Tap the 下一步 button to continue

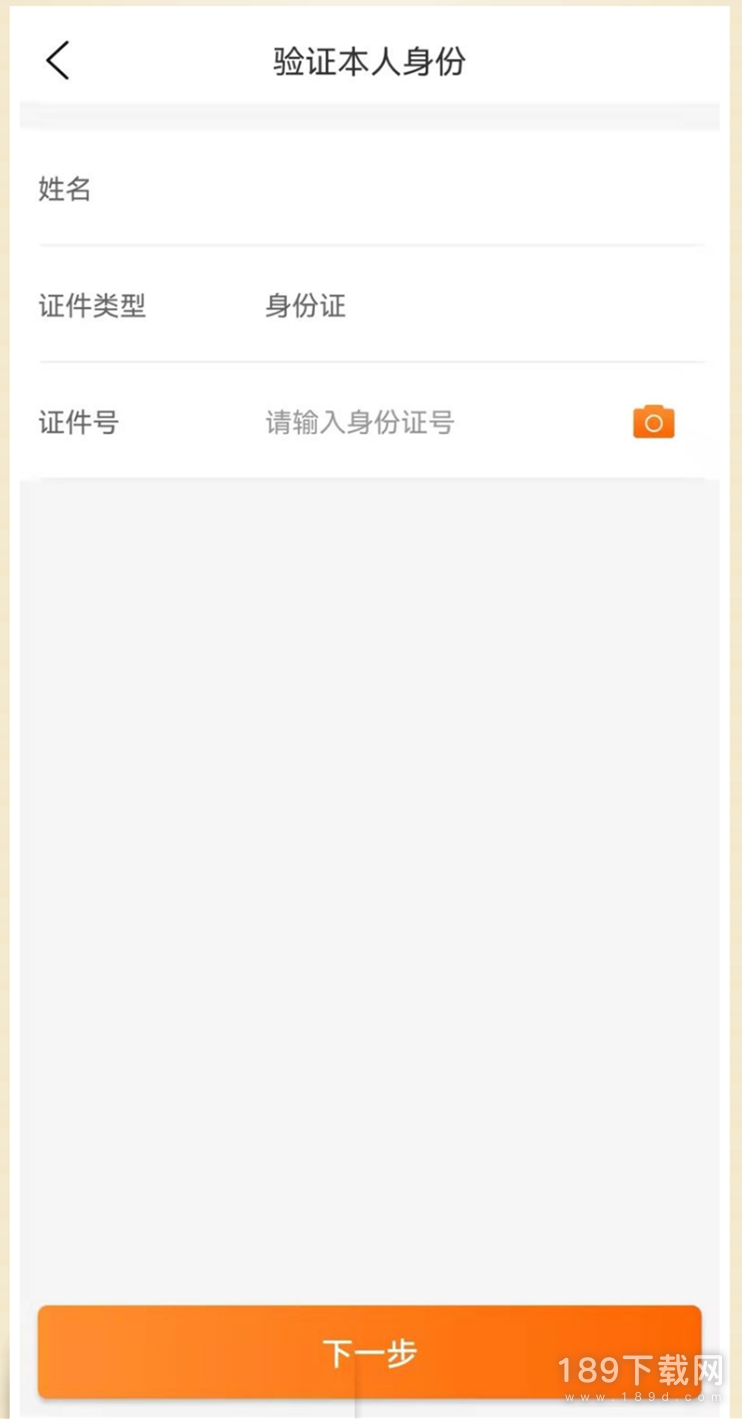pyautogui.click(x=370, y=1352)
